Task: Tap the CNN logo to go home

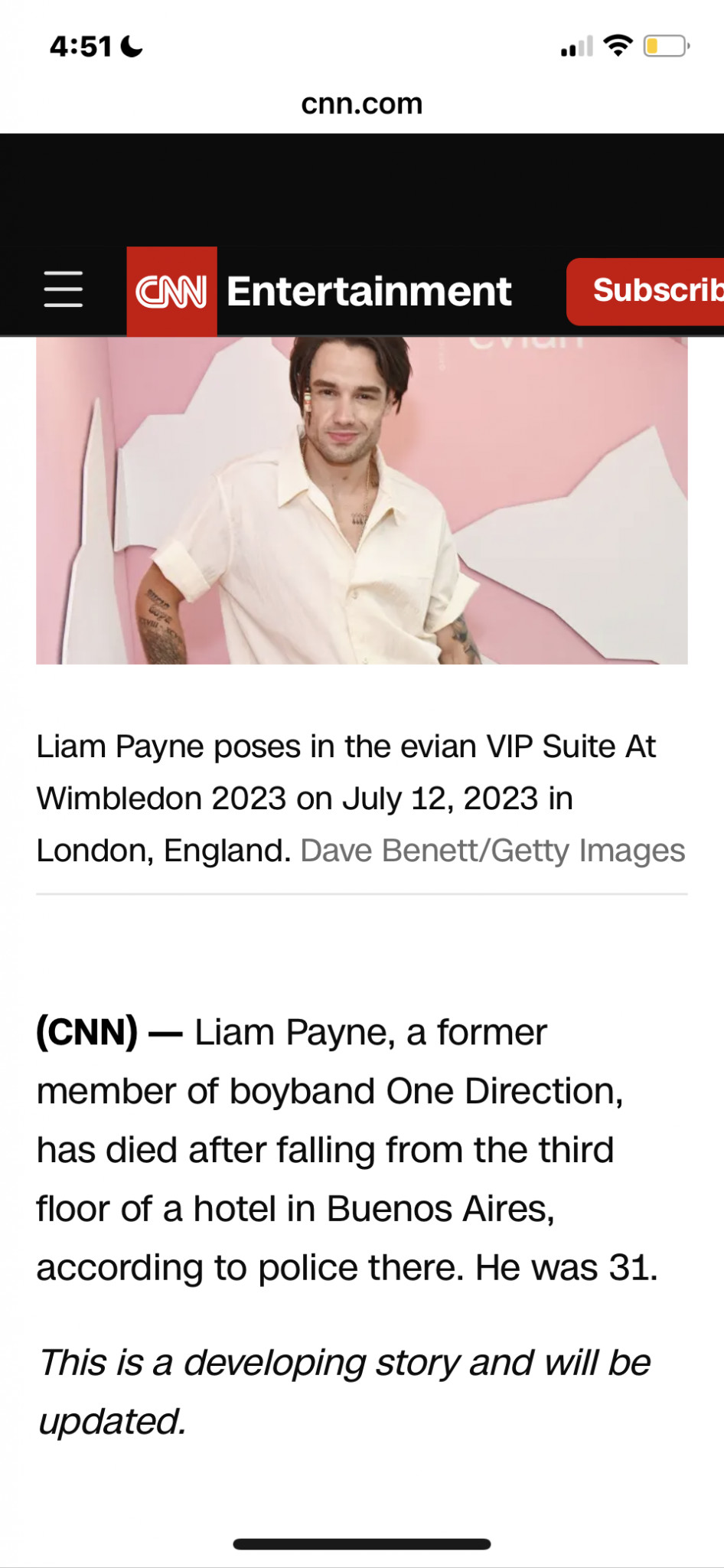Action: pyautogui.click(x=171, y=291)
